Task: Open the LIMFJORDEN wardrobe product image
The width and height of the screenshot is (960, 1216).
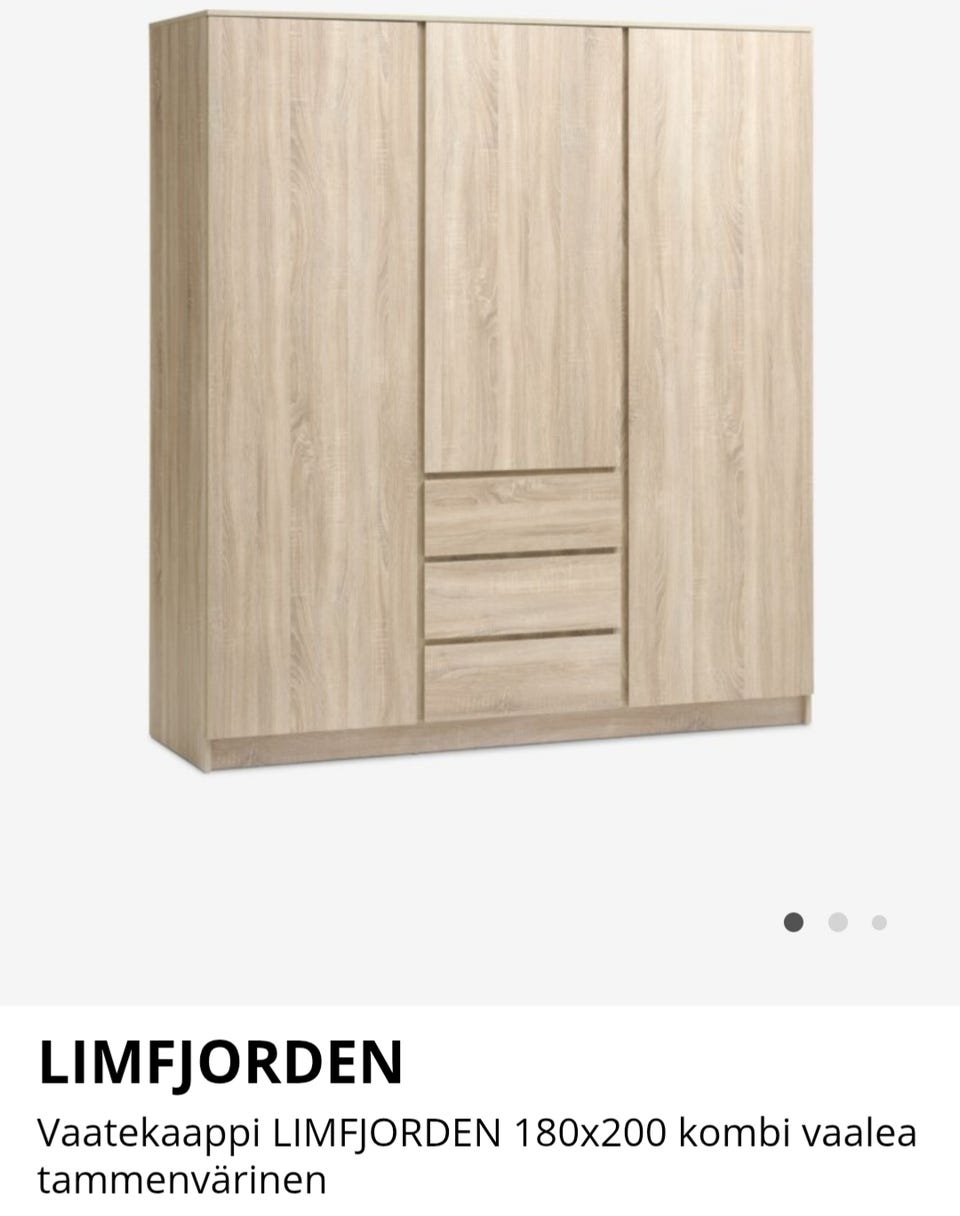Action: tap(480, 390)
